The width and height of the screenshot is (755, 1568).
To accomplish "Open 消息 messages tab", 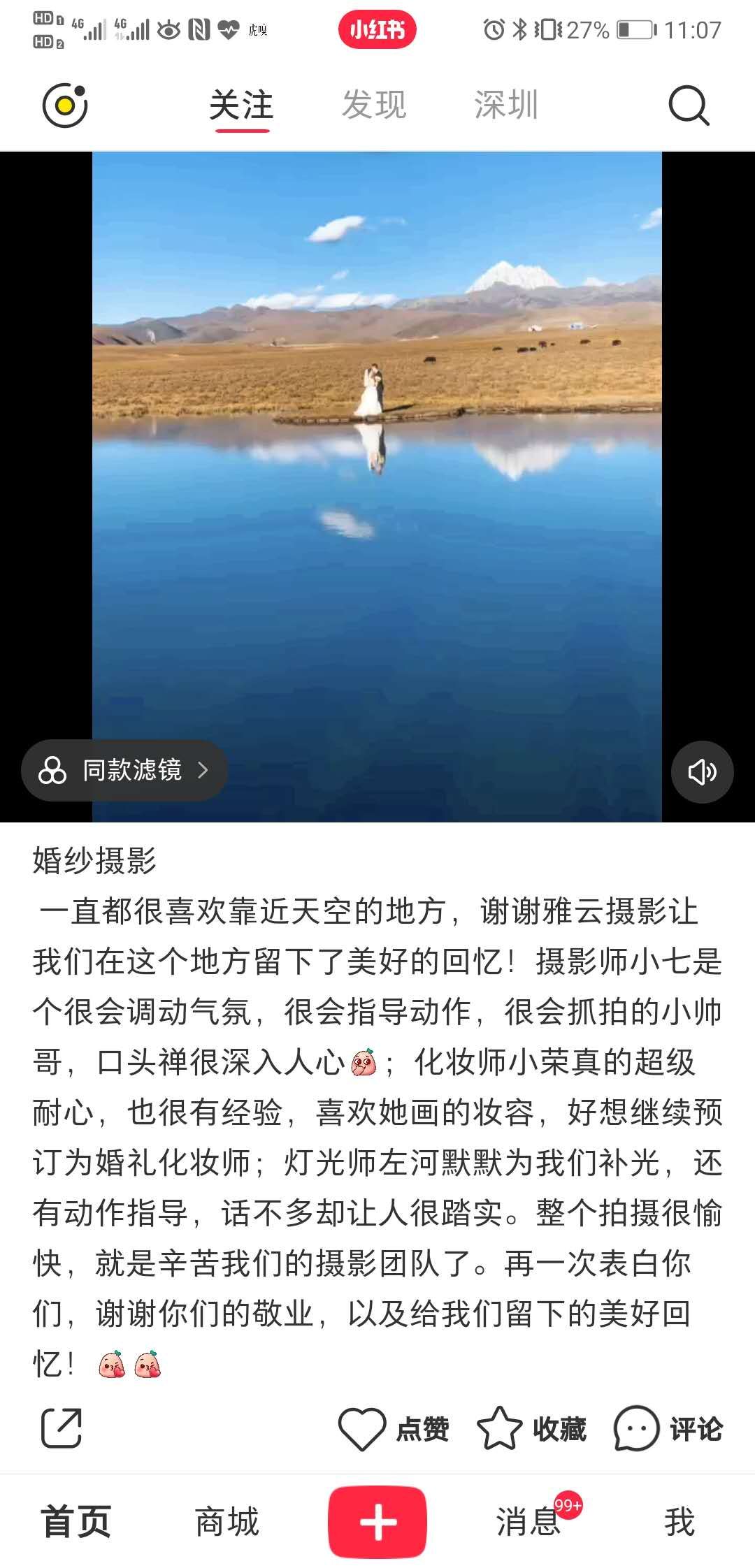I will (x=529, y=1521).
